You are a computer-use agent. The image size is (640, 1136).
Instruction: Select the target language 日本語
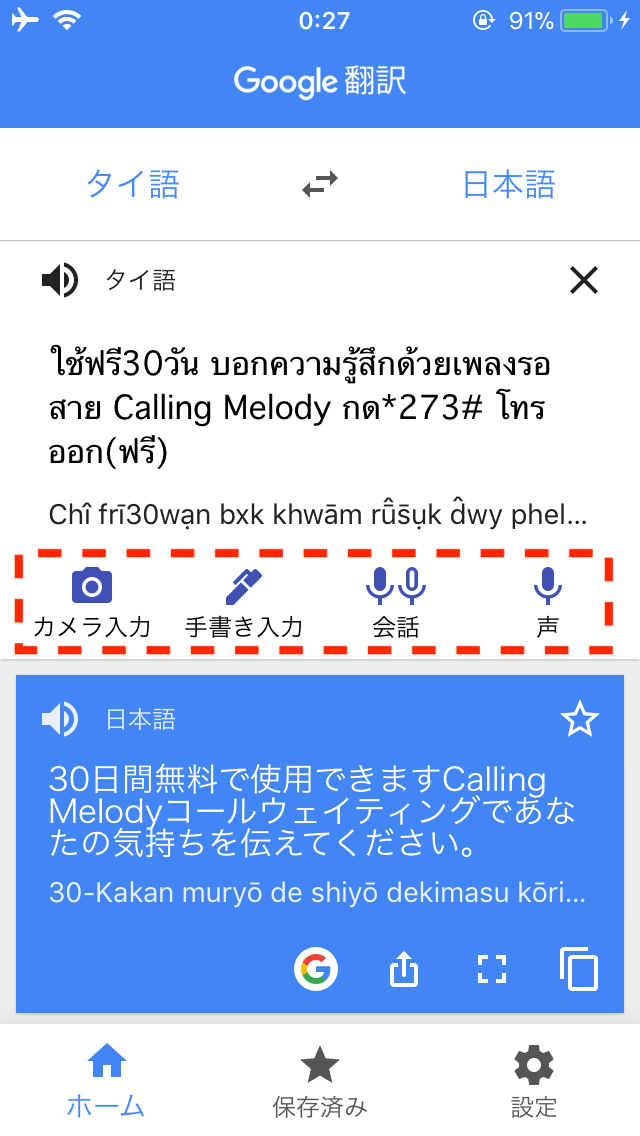click(508, 185)
